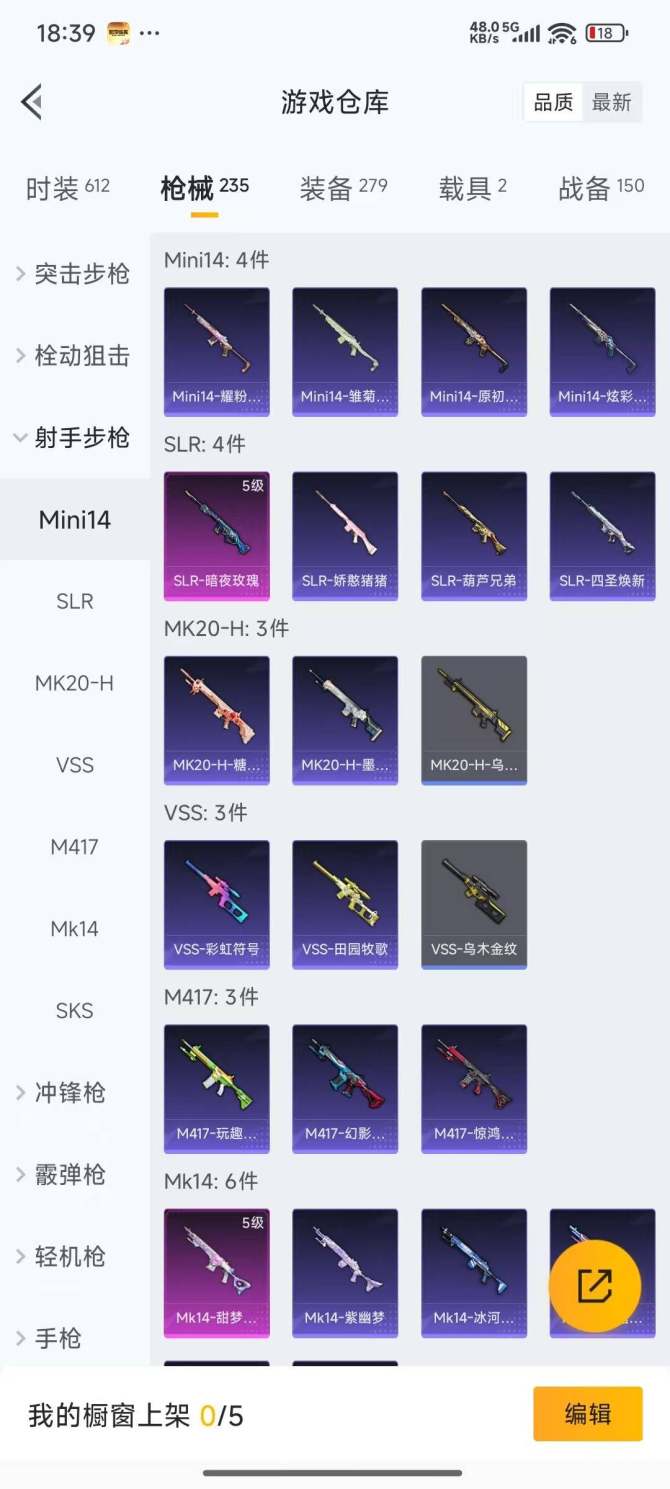Sort inventory by 最新

click(611, 102)
